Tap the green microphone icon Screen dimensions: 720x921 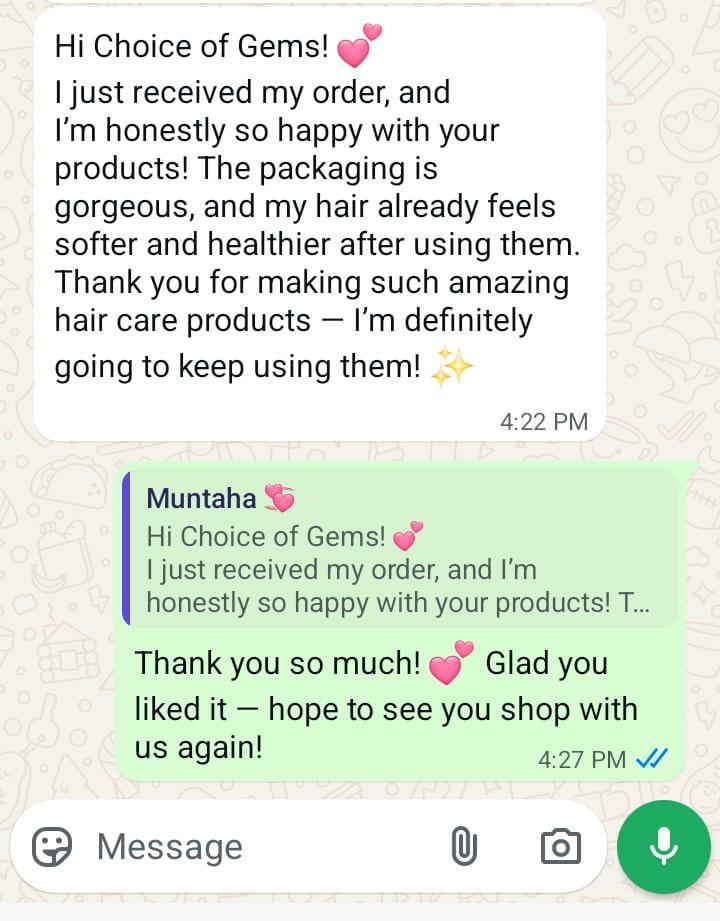[x=663, y=846]
